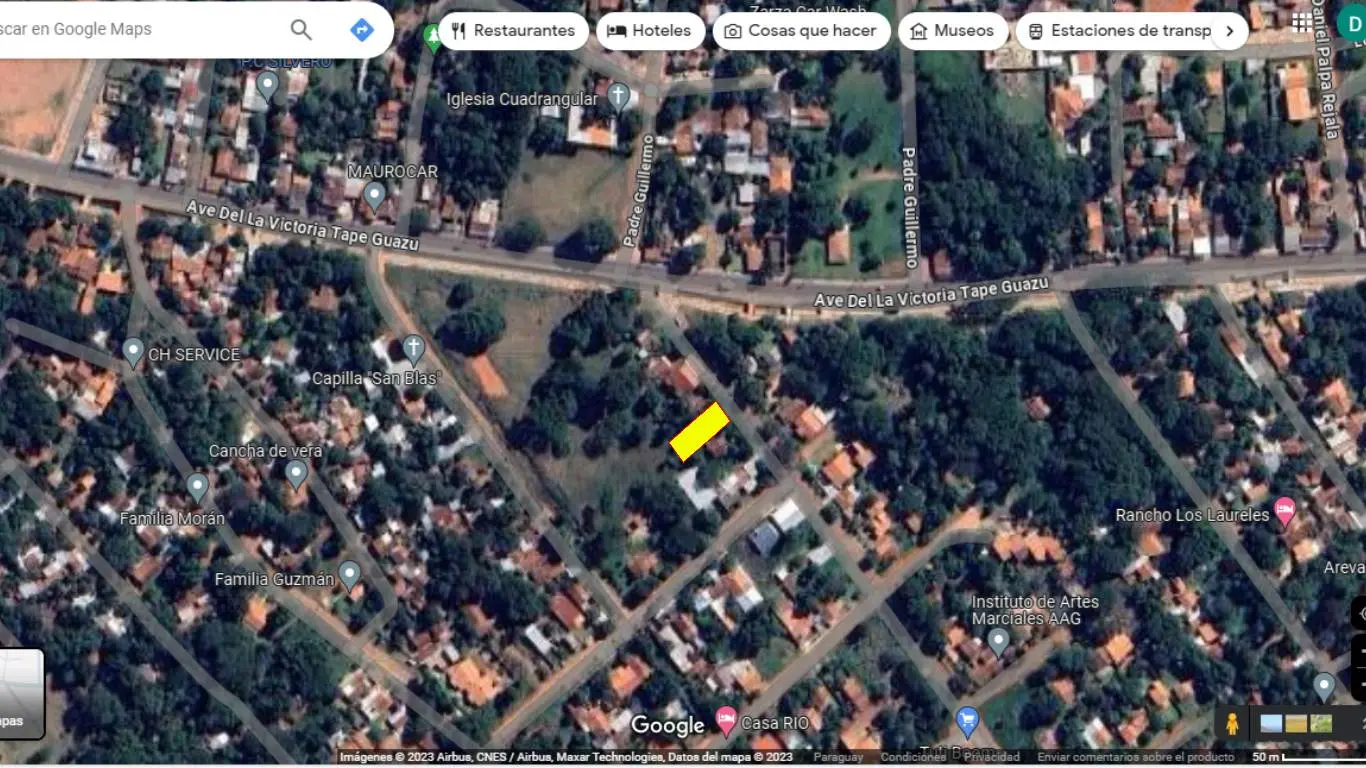Open the Google apps grid
This screenshot has width=1366, height=768.
click(1302, 22)
